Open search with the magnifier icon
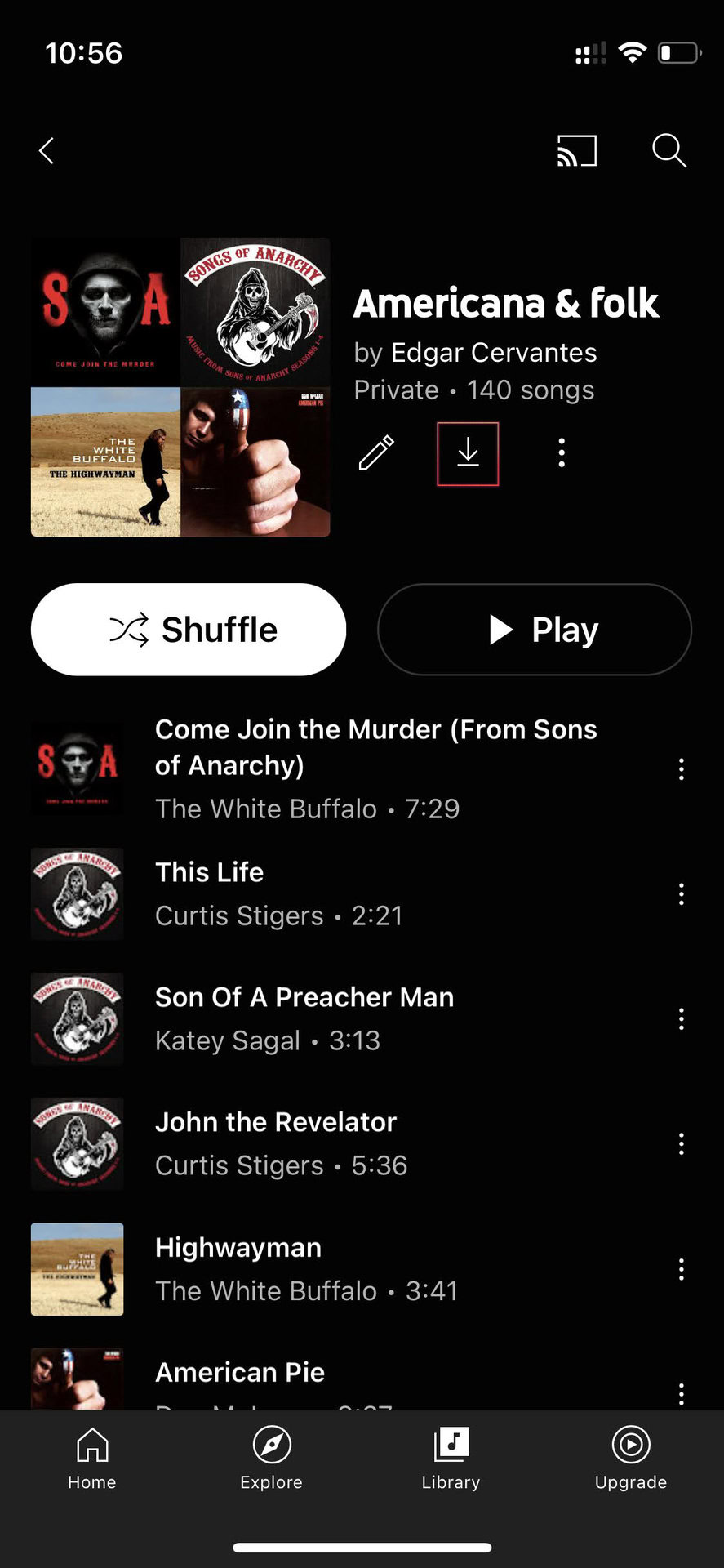Image resolution: width=724 pixels, height=1568 pixels. pos(668,151)
